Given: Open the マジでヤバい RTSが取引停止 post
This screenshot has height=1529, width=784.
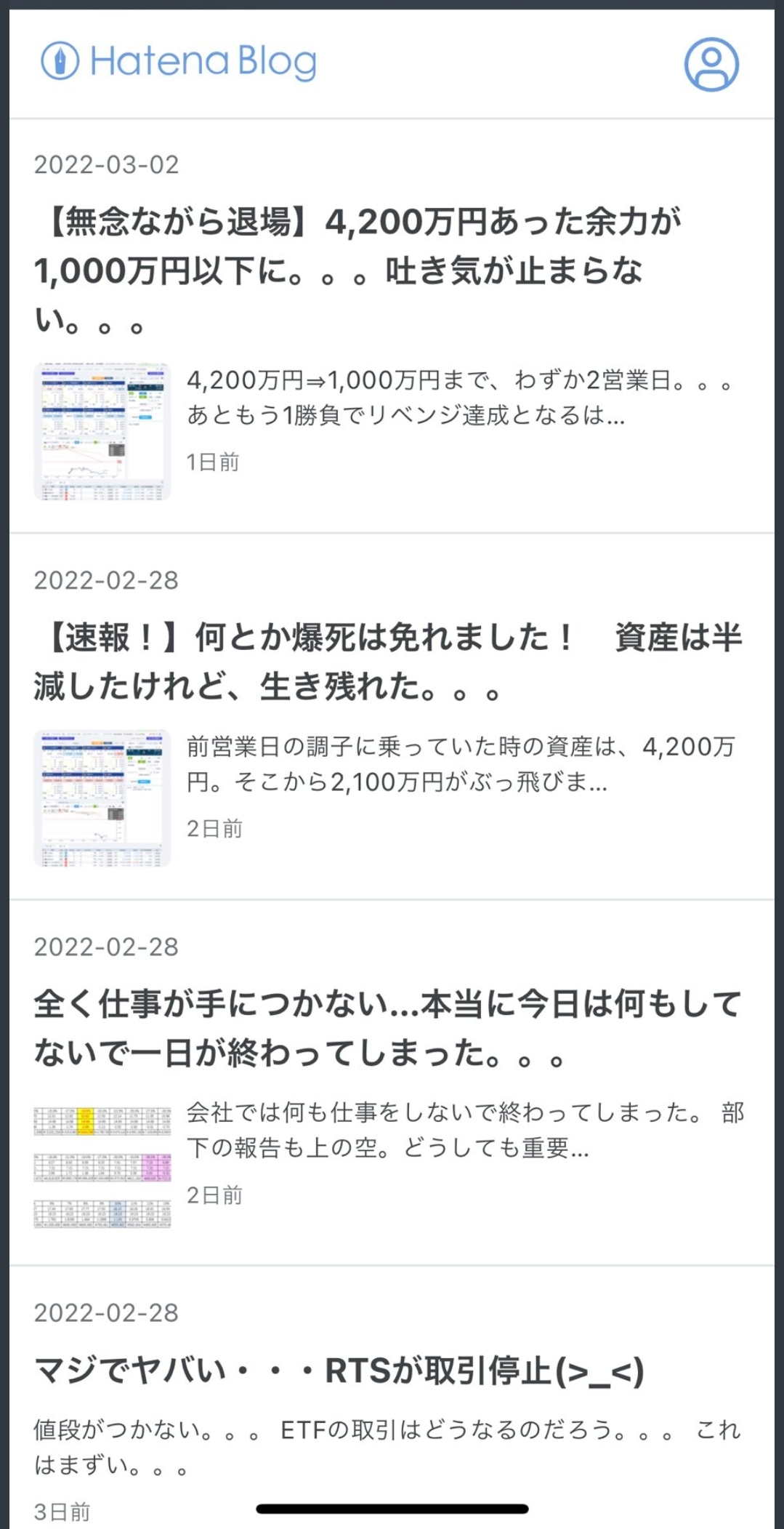Looking at the screenshot, I should pyautogui.click(x=339, y=1371).
